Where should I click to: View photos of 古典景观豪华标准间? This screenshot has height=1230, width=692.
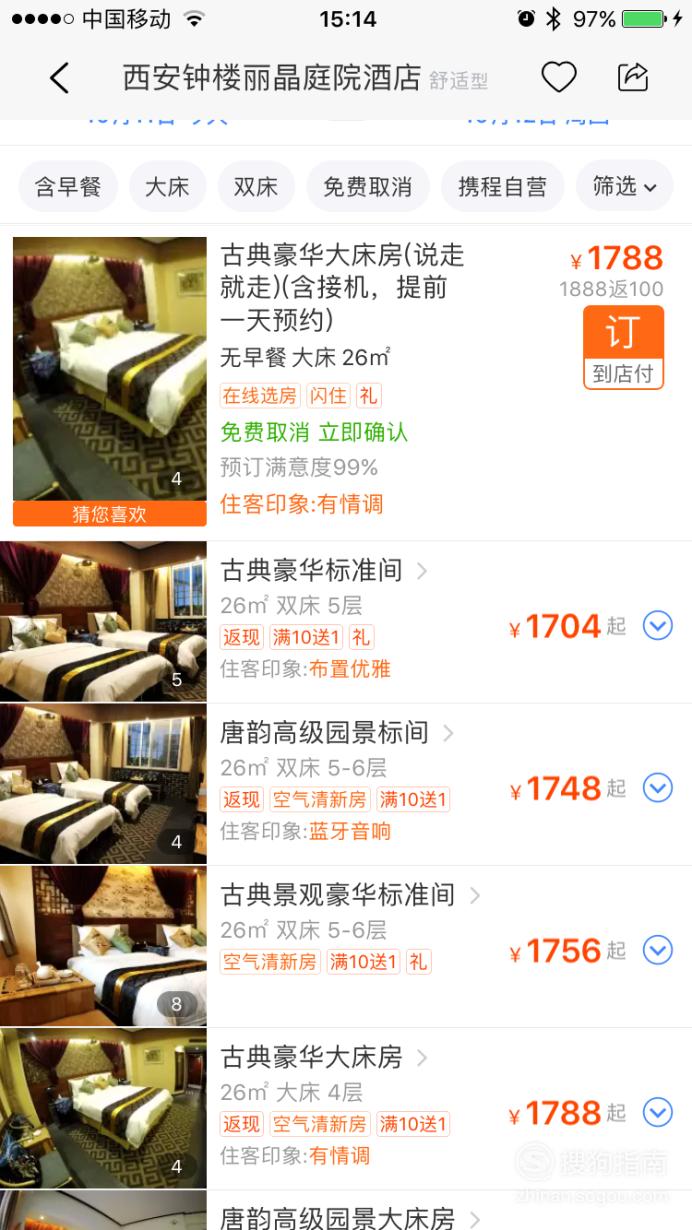coord(103,946)
